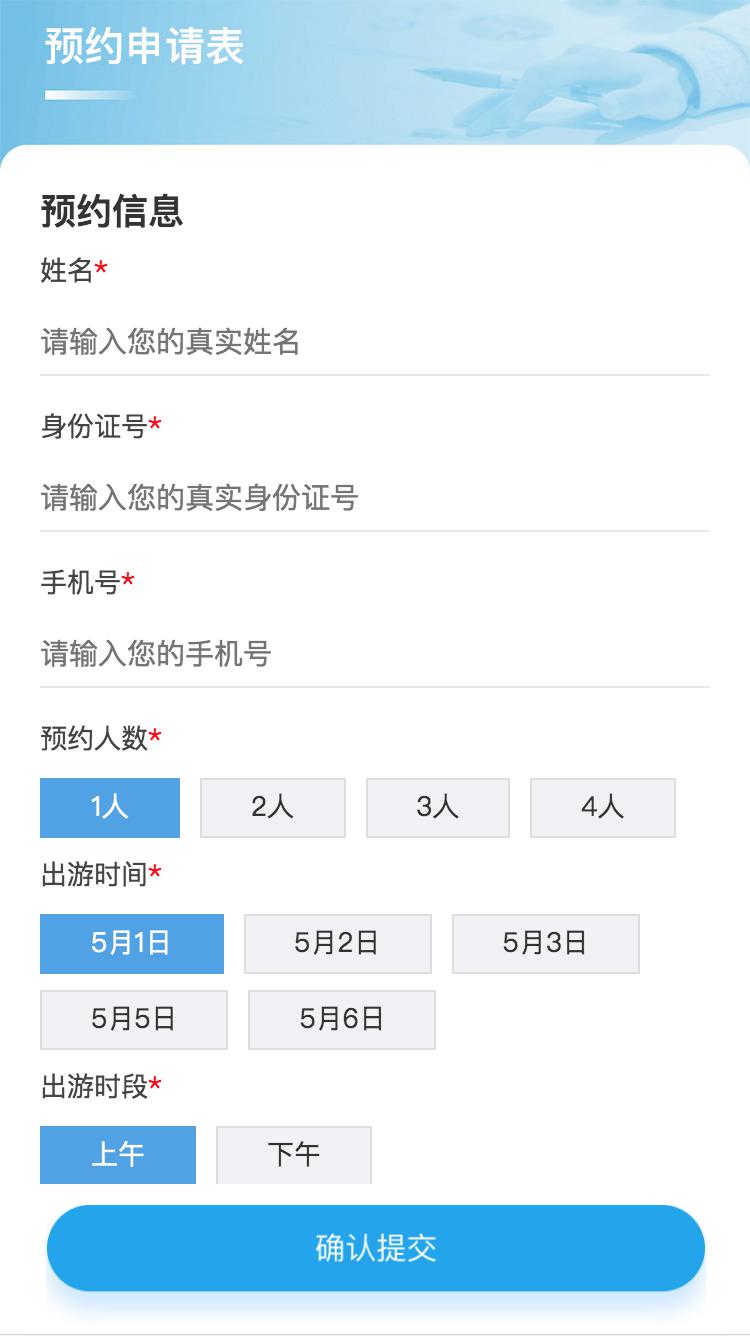Image resolution: width=750 pixels, height=1336 pixels.
Task: Select 2人 for number of people
Action: [x=273, y=807]
